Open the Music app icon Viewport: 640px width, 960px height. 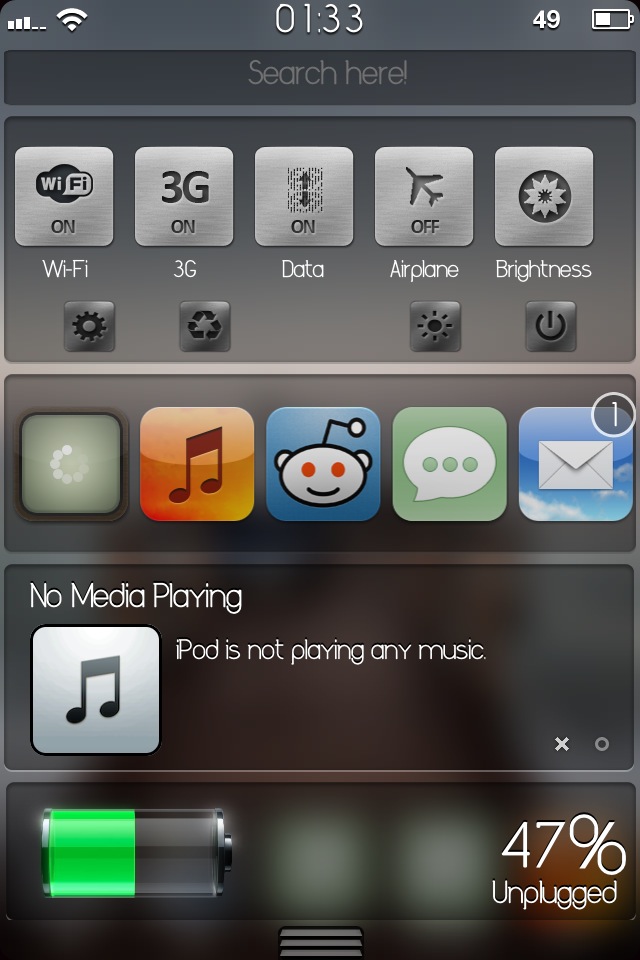click(197, 464)
